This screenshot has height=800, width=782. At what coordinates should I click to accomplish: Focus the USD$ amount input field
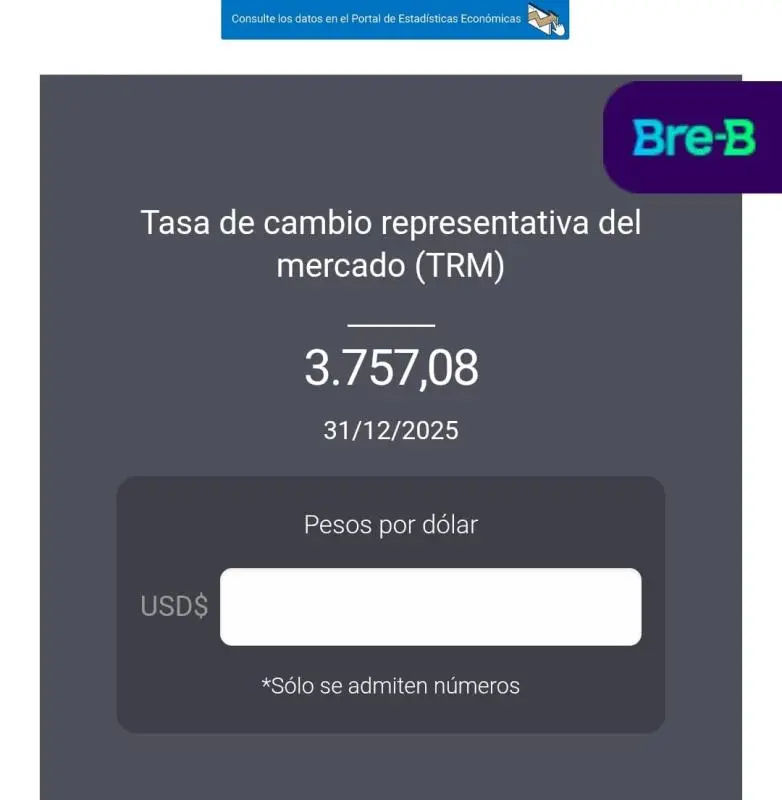pos(430,607)
